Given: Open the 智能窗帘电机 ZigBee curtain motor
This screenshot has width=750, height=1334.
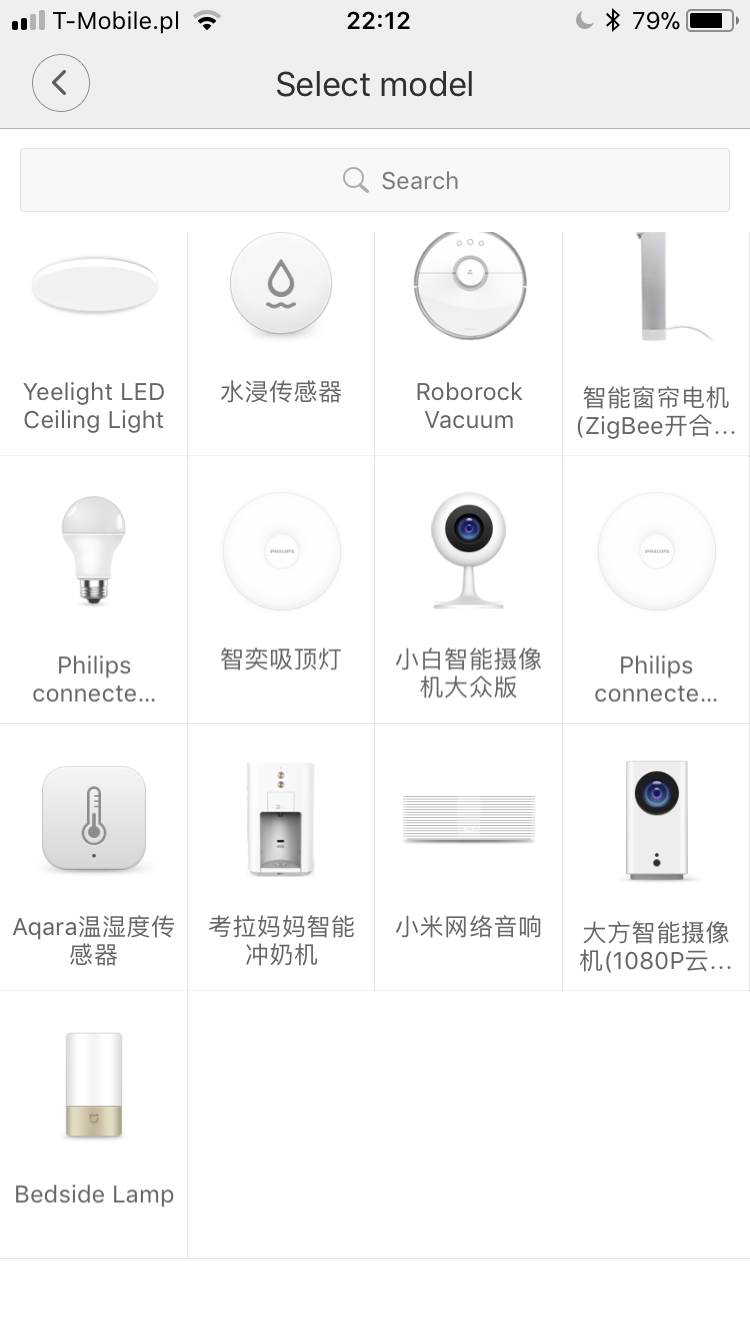Looking at the screenshot, I should pyautogui.click(x=656, y=340).
